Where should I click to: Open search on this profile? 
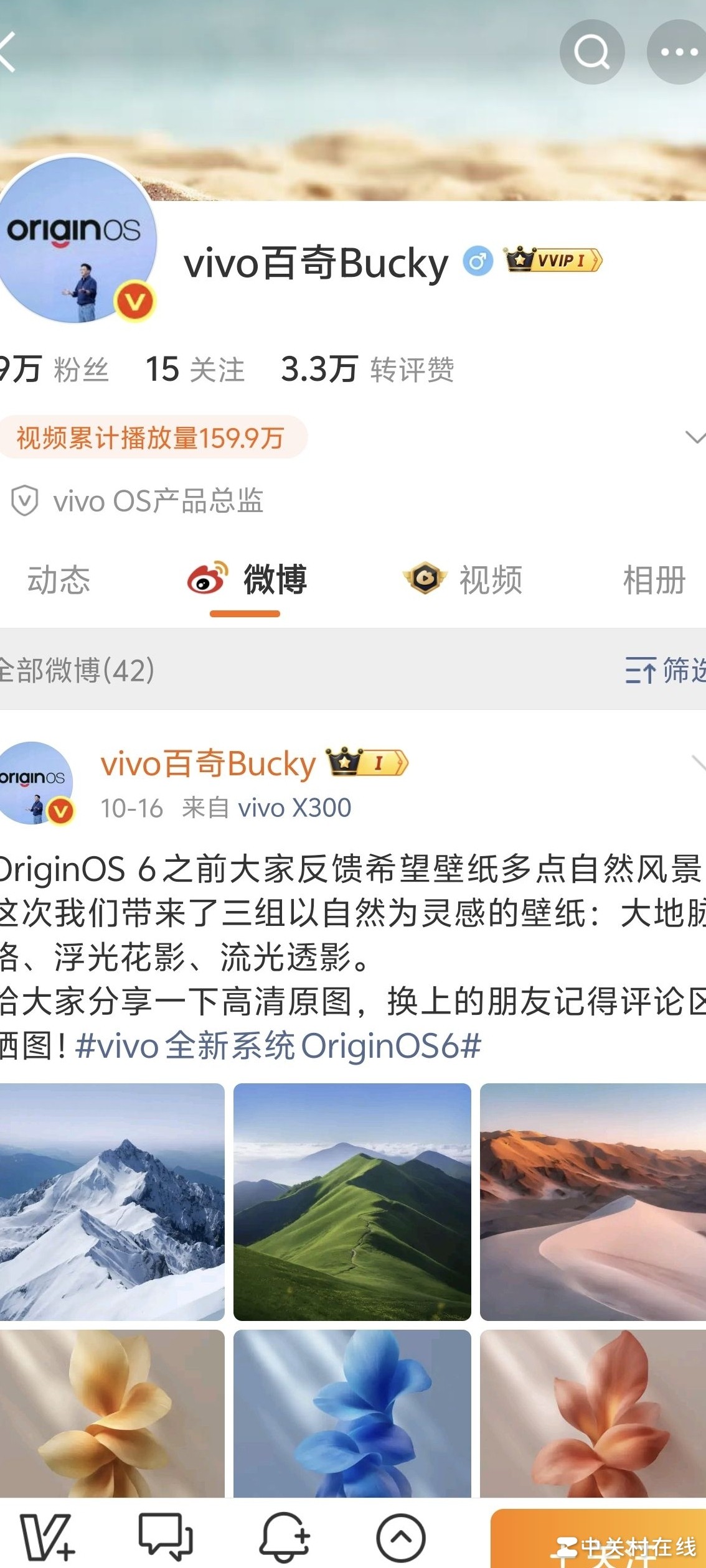[x=591, y=52]
